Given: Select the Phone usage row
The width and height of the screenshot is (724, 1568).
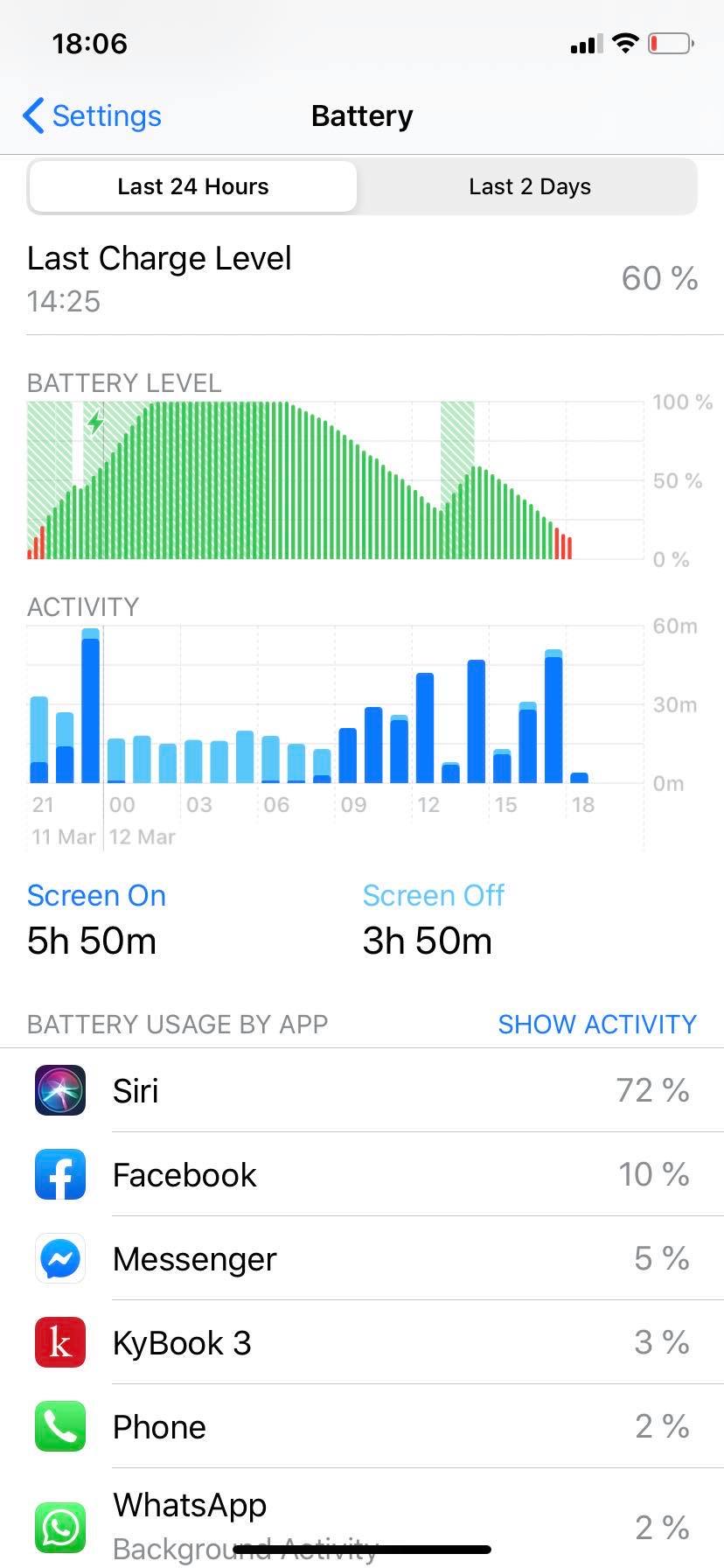Looking at the screenshot, I should click(x=362, y=1426).
